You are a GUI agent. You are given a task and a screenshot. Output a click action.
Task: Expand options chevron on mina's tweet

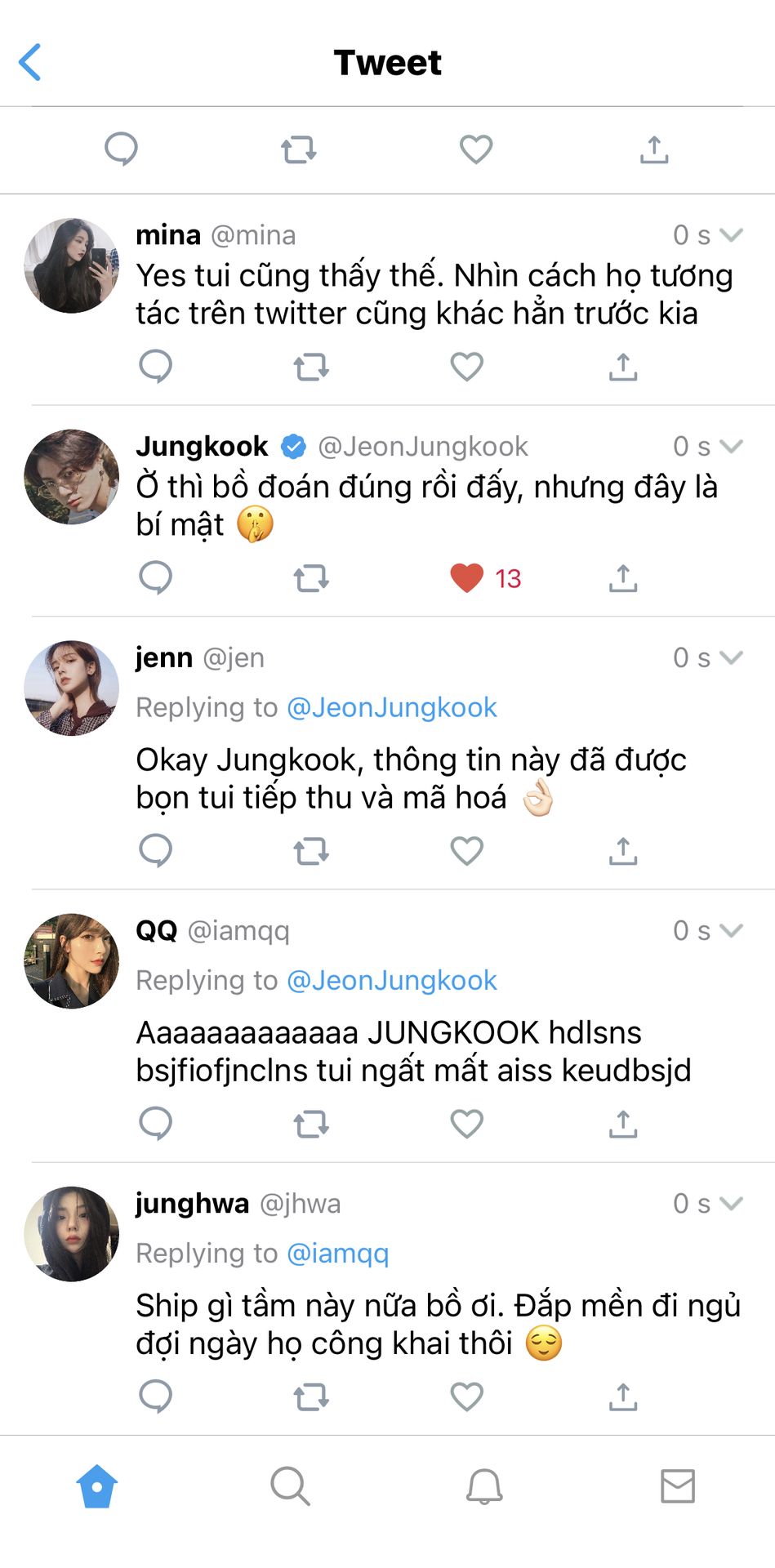(x=732, y=235)
